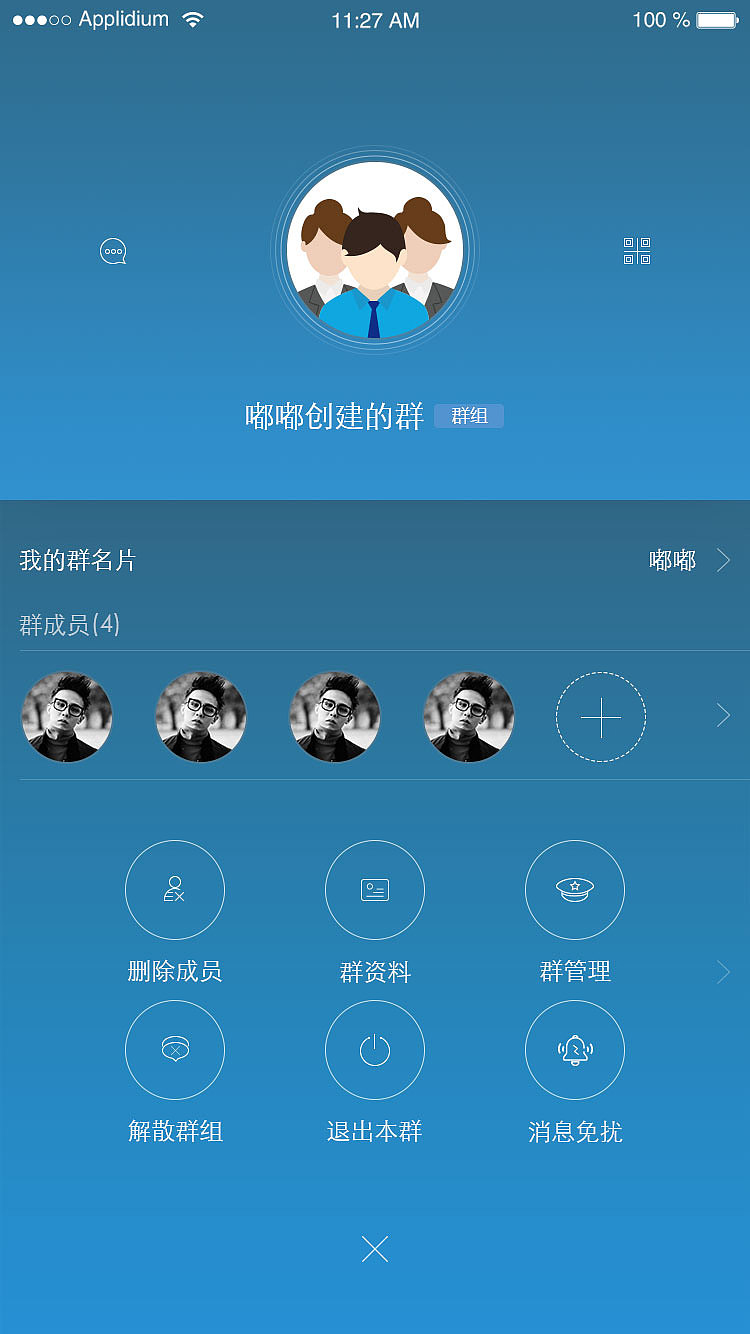Enable message do-not-disturb for this group
This screenshot has height=1334, width=750.
tap(575, 1050)
